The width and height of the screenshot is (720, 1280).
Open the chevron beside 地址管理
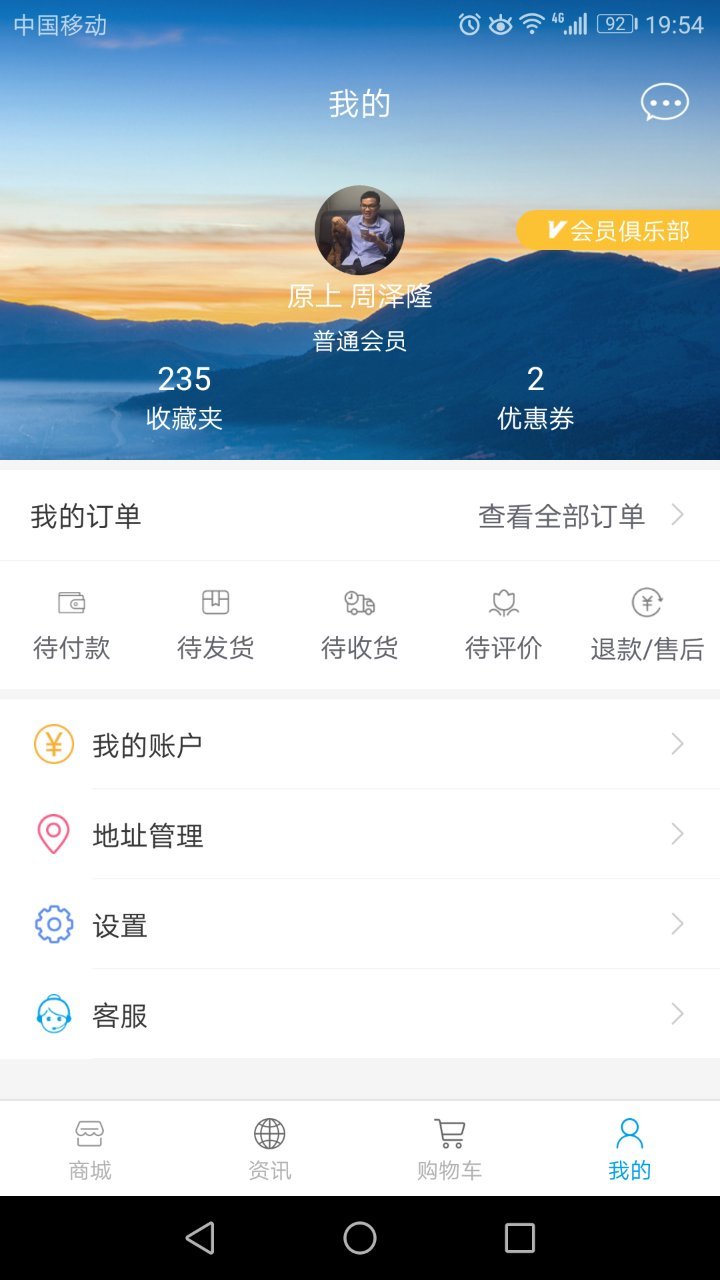(x=677, y=834)
